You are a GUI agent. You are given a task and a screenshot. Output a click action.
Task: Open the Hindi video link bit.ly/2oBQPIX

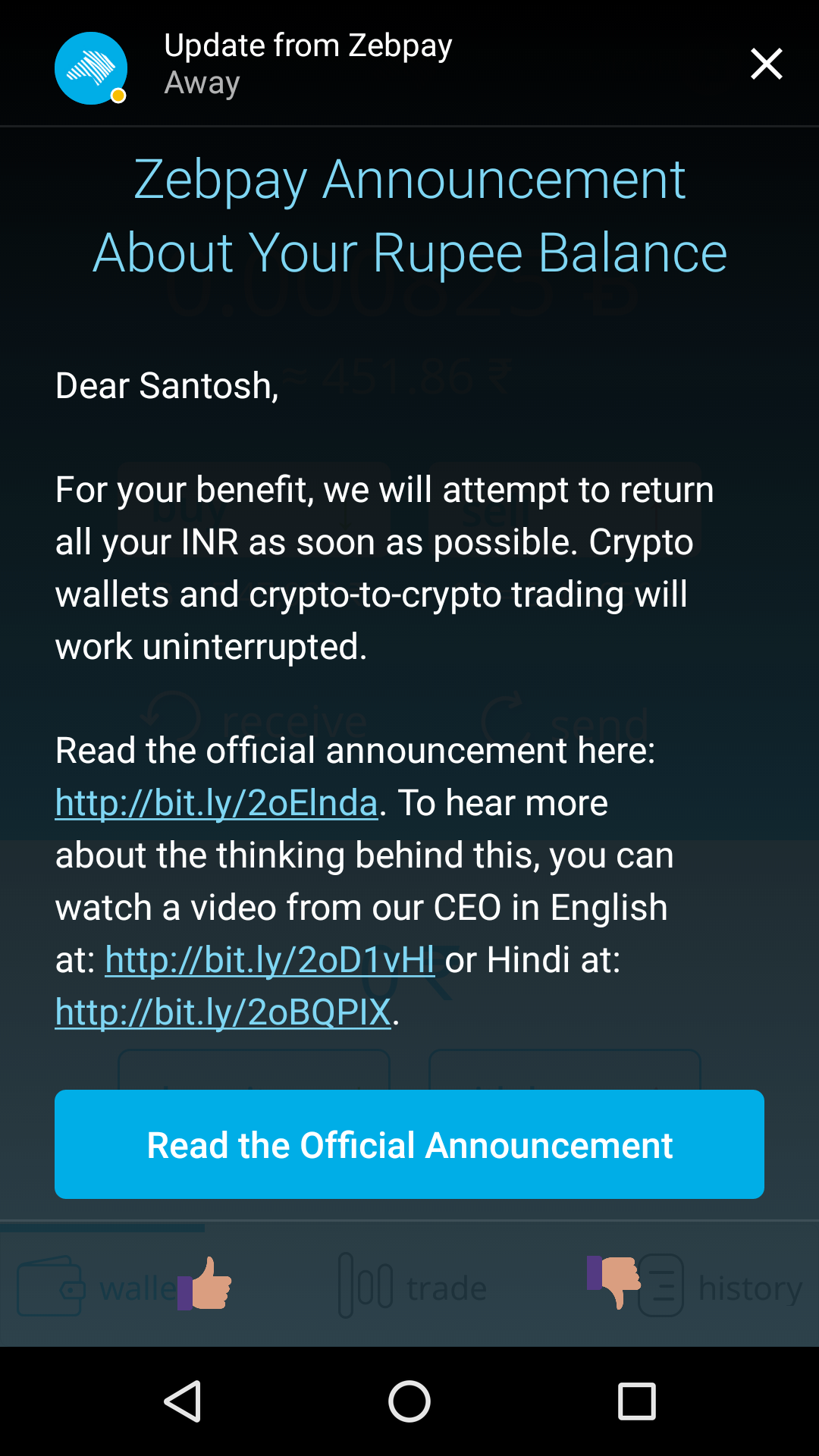click(223, 1012)
